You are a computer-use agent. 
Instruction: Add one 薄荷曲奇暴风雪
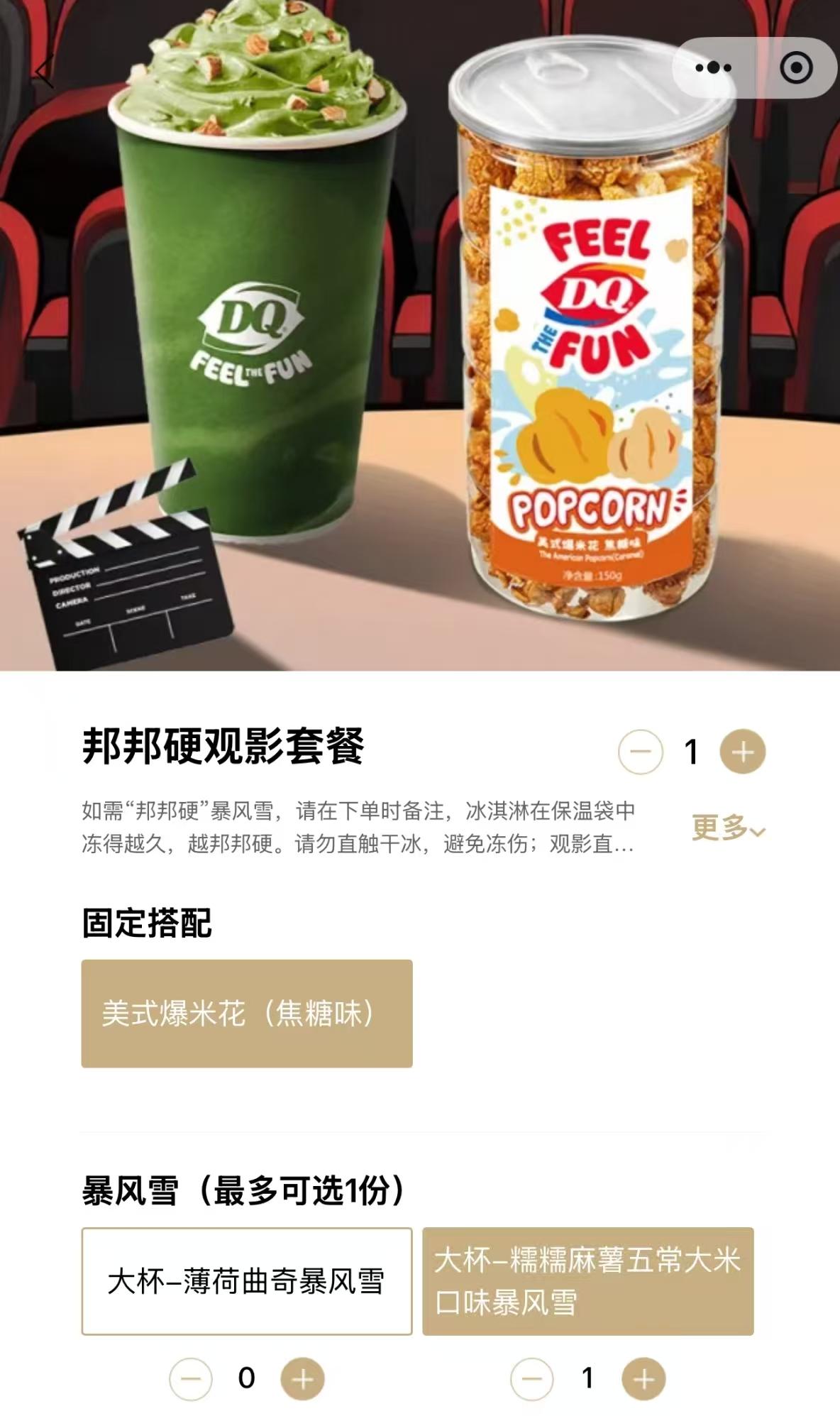click(x=303, y=1378)
